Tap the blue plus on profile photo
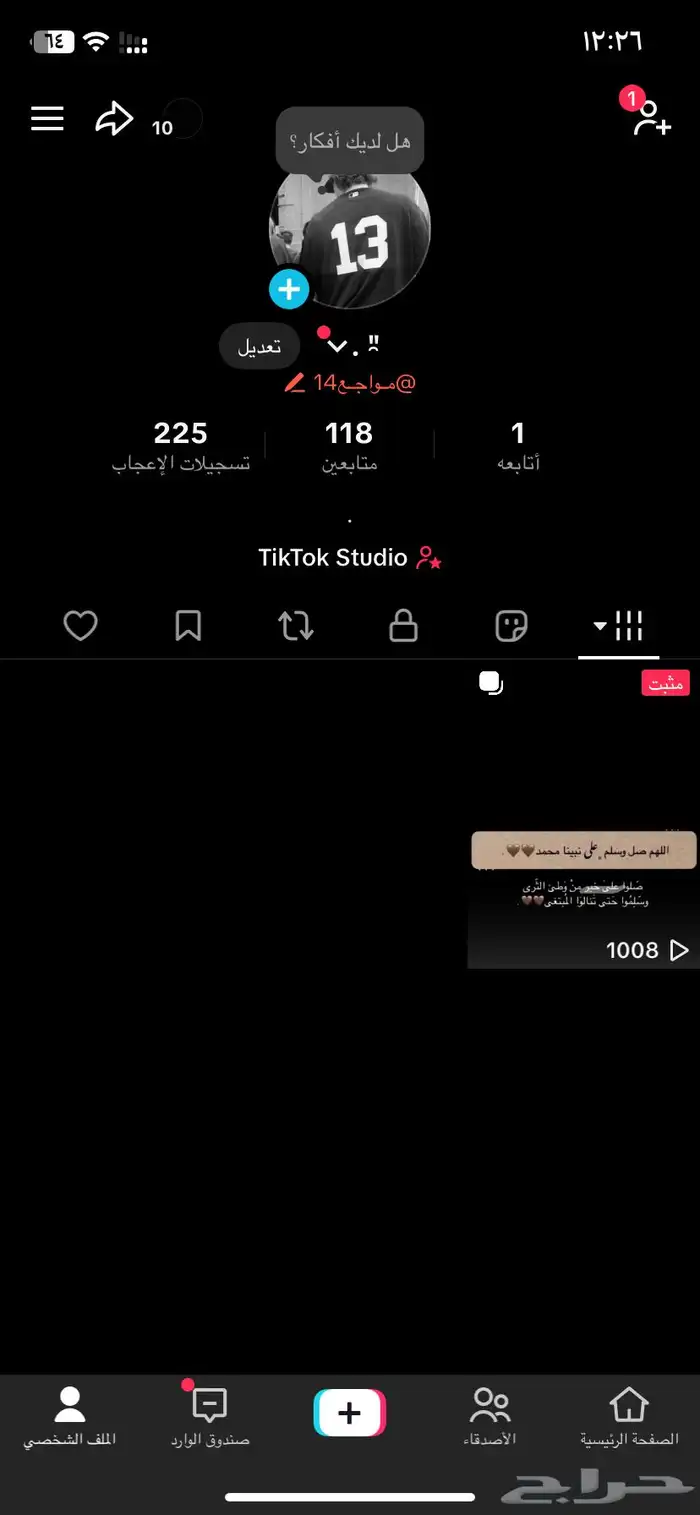This screenshot has height=1515, width=700. coord(289,290)
